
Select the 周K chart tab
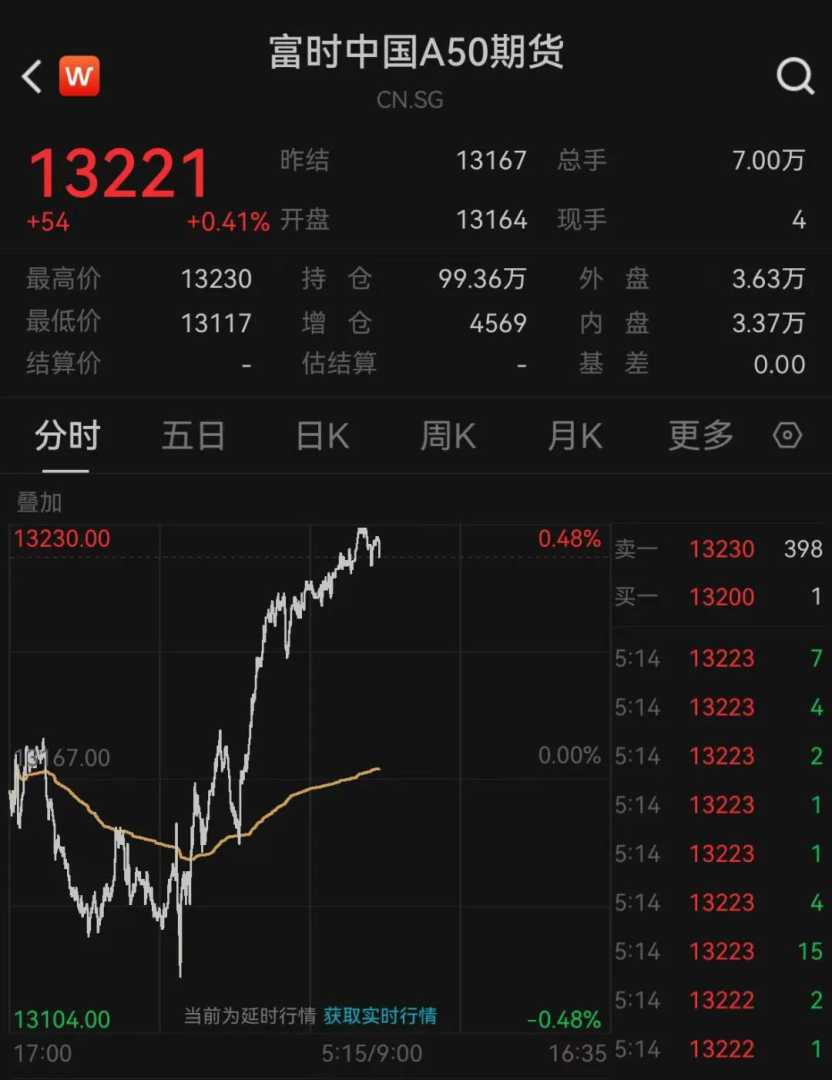point(448,436)
